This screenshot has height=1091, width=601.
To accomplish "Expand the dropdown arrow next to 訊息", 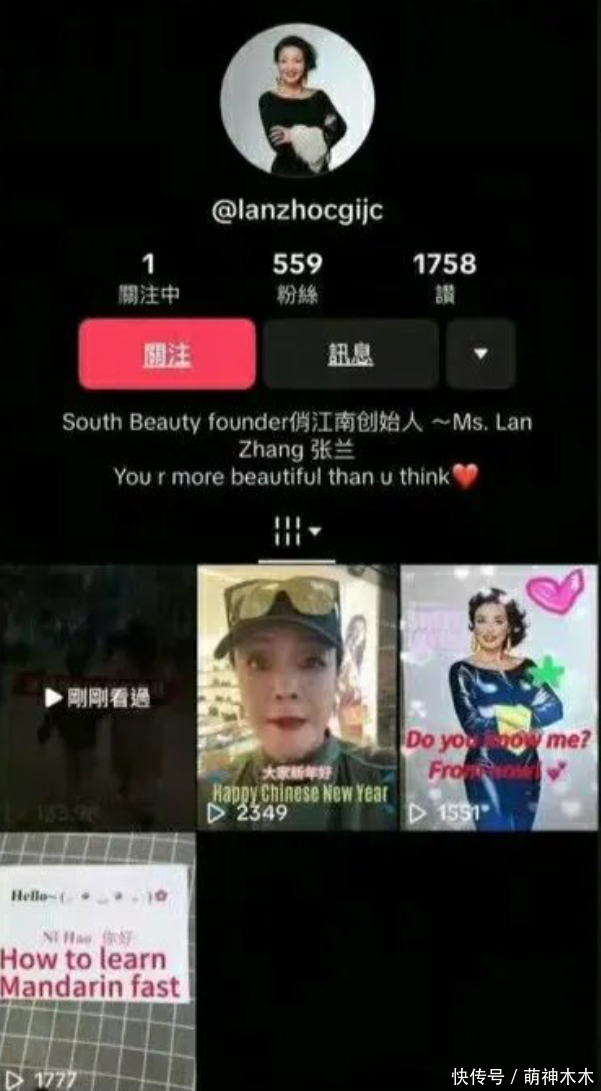I will point(480,354).
